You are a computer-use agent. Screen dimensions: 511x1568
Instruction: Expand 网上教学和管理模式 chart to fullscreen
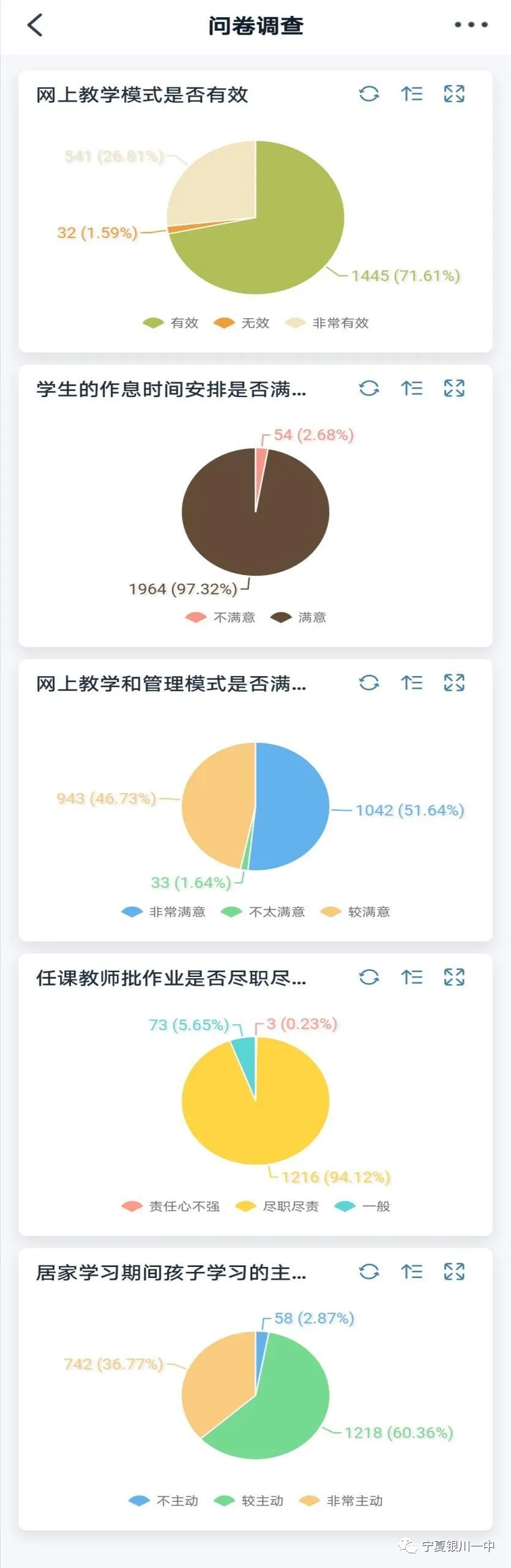tap(454, 683)
